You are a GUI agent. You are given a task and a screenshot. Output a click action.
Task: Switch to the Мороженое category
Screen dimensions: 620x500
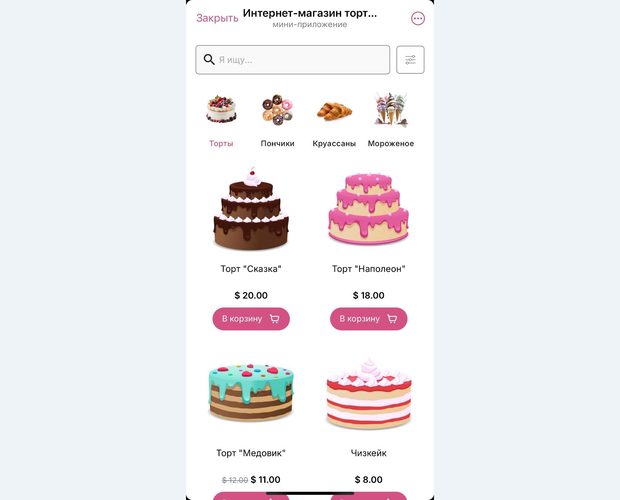390,120
